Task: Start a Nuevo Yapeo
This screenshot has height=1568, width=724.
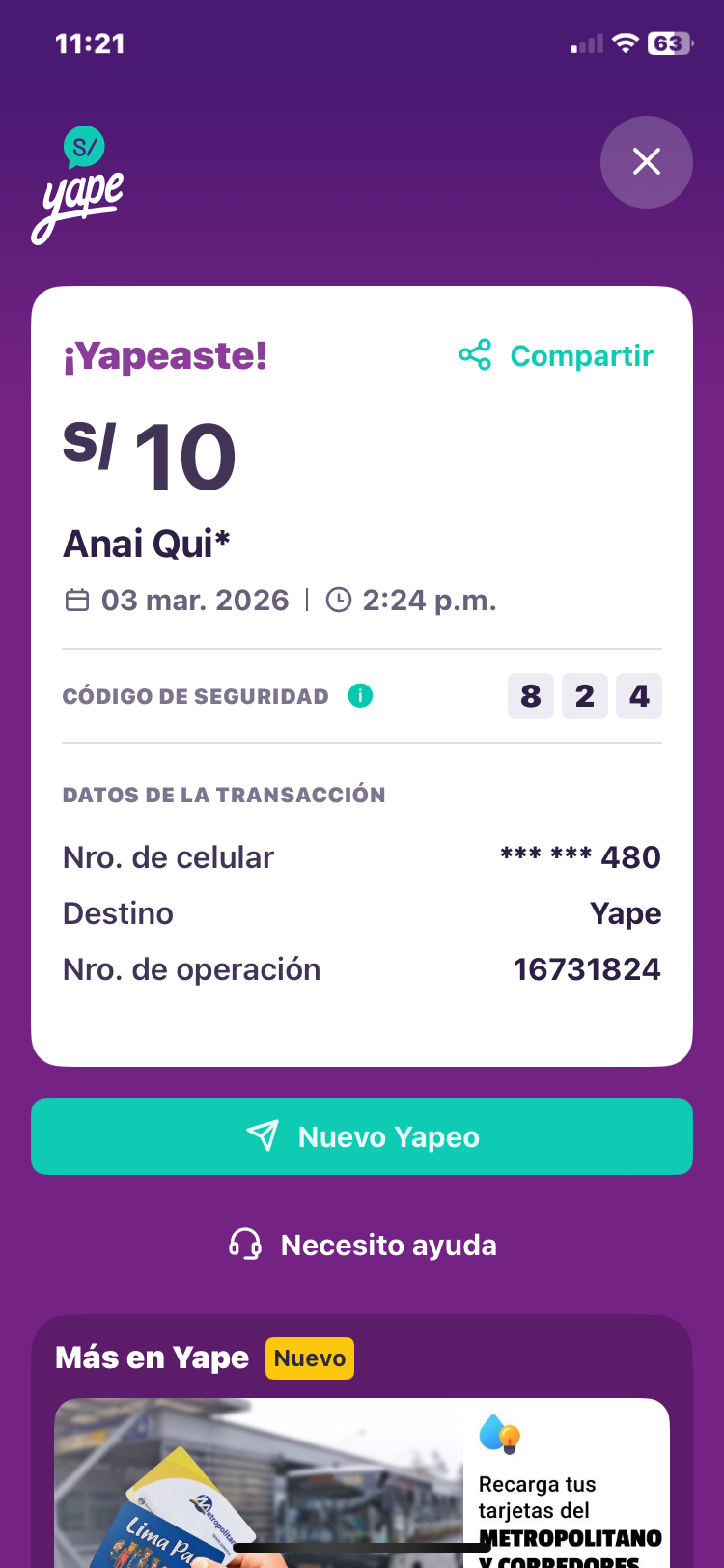Action: point(362,1136)
